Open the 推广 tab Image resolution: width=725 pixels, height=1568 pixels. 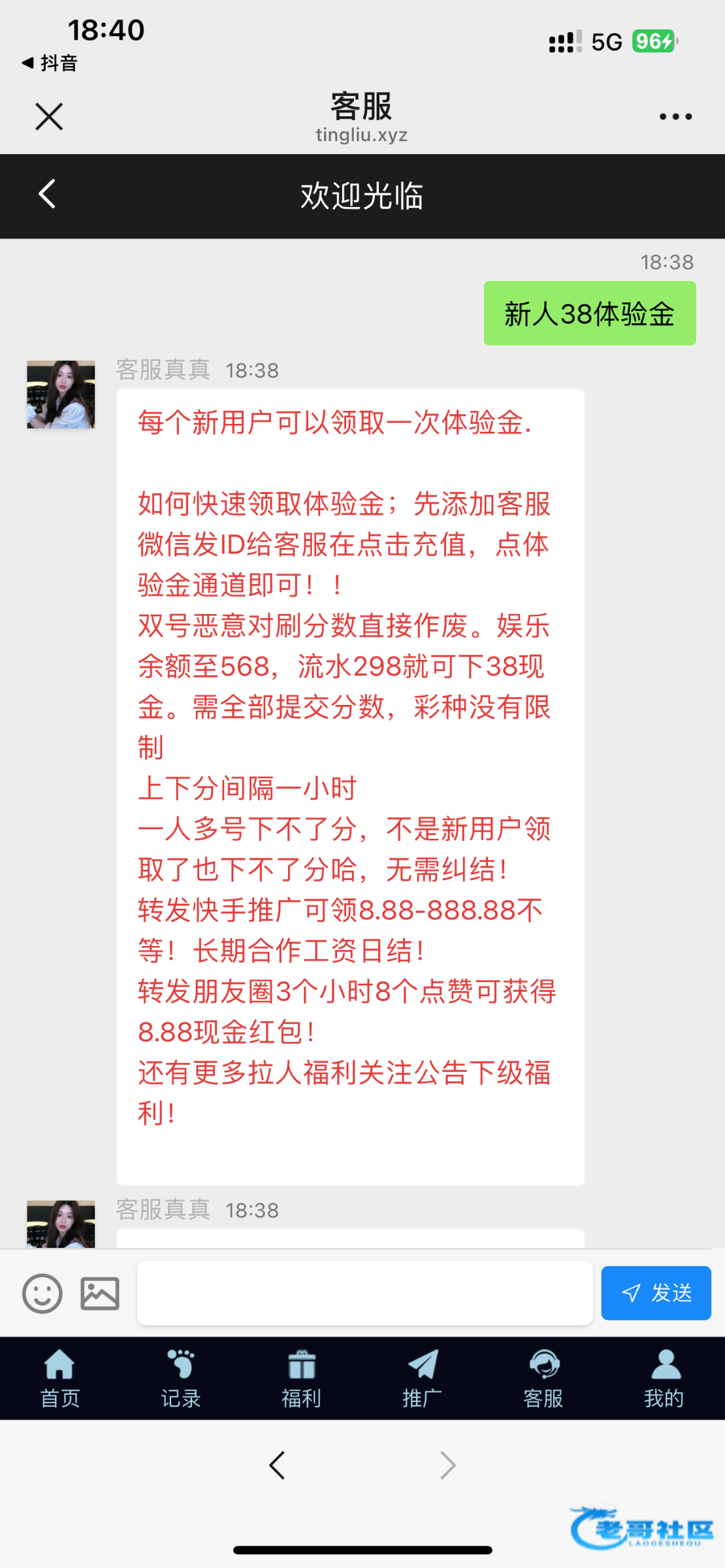click(x=423, y=1379)
